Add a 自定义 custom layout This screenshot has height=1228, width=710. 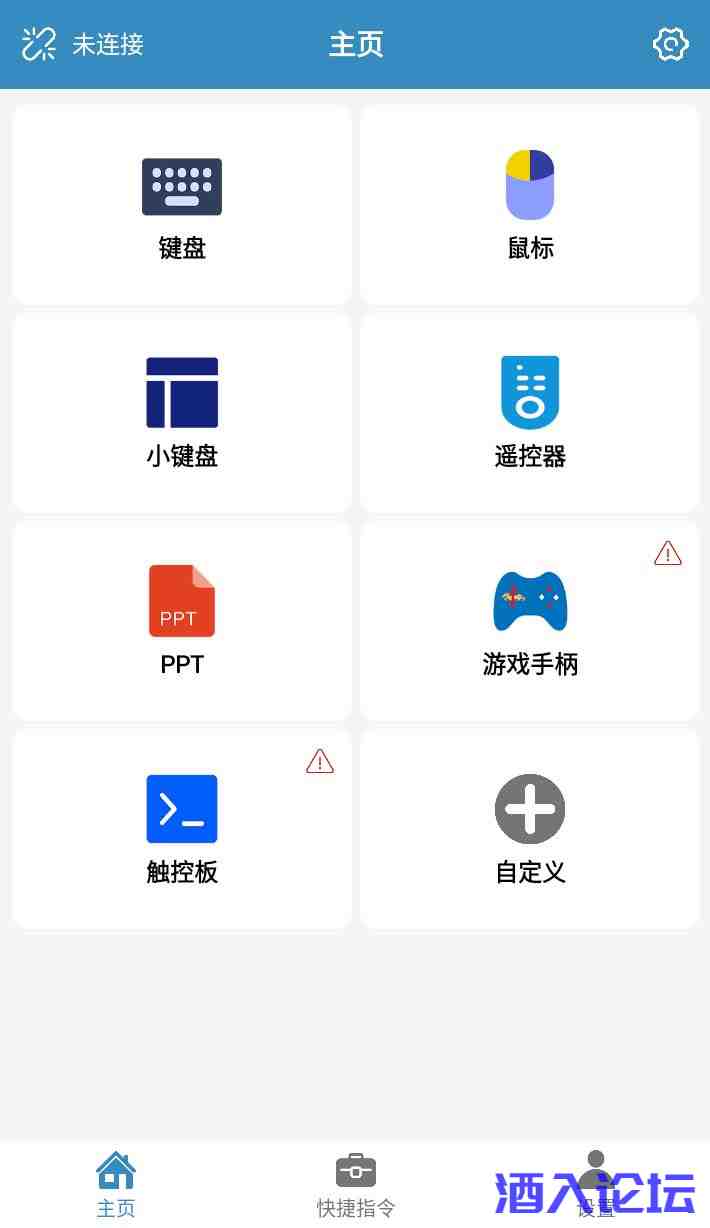[x=530, y=829]
